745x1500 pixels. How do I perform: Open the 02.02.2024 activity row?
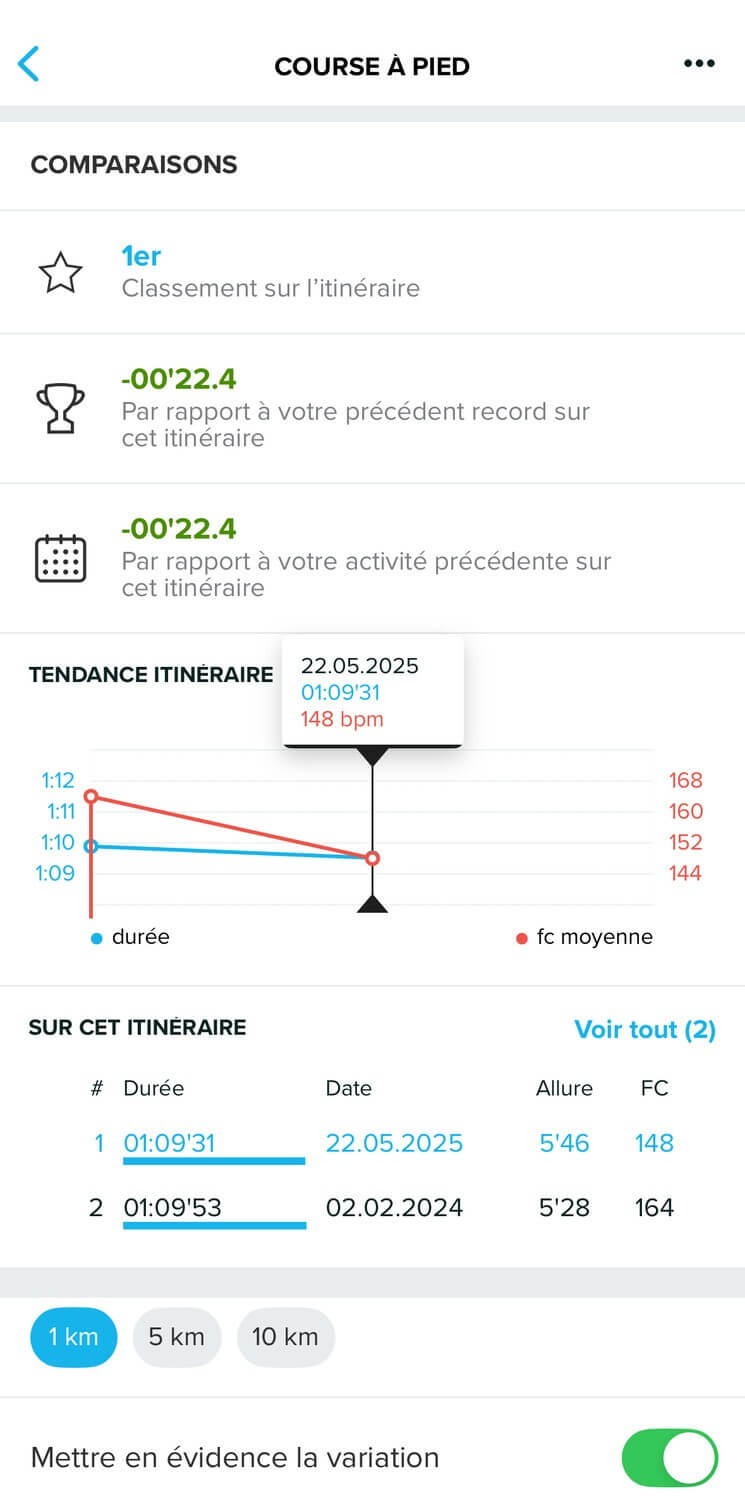pos(372,1208)
